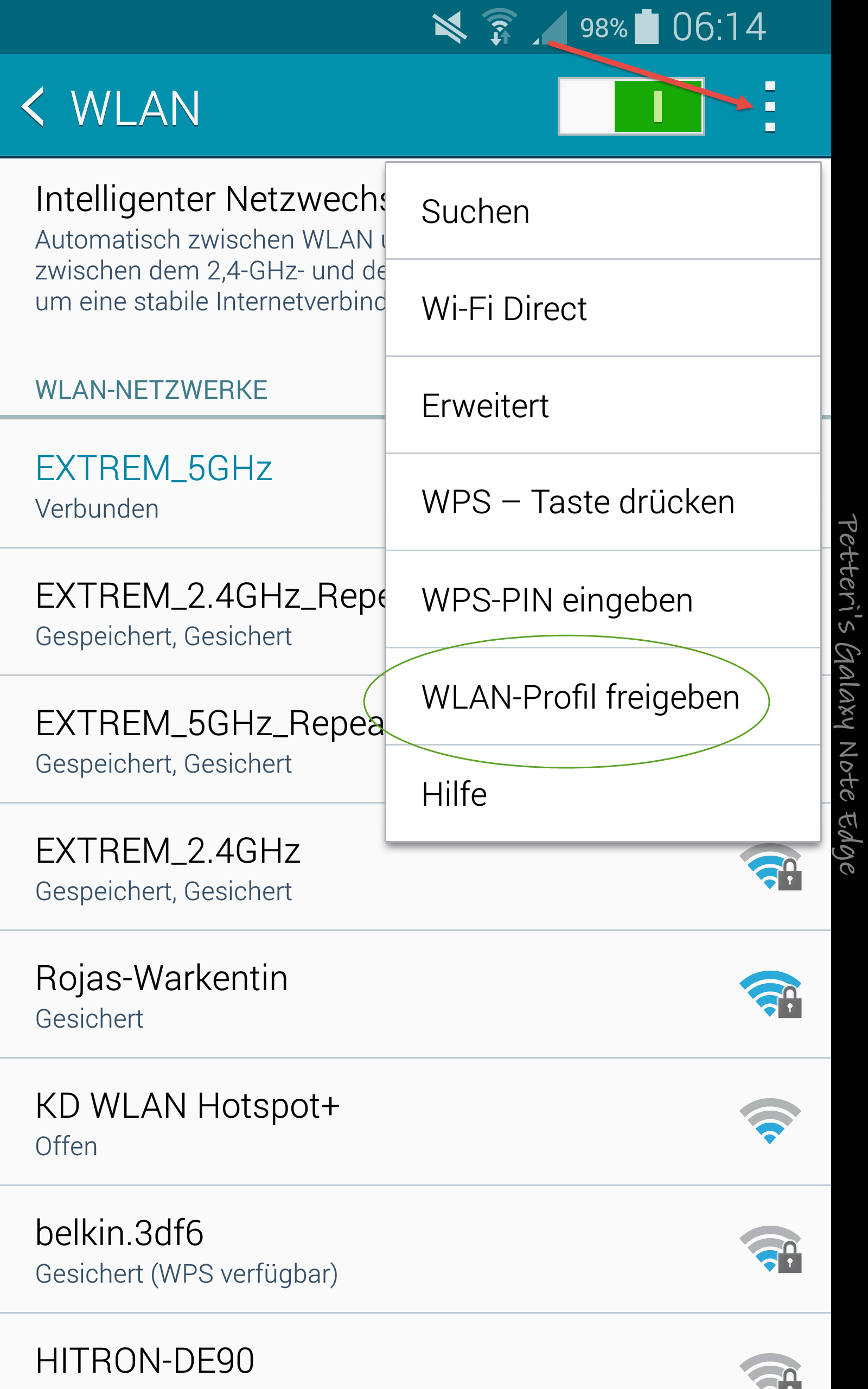868x1389 pixels.
Task: Select Suchen from the menu
Action: coord(603,211)
